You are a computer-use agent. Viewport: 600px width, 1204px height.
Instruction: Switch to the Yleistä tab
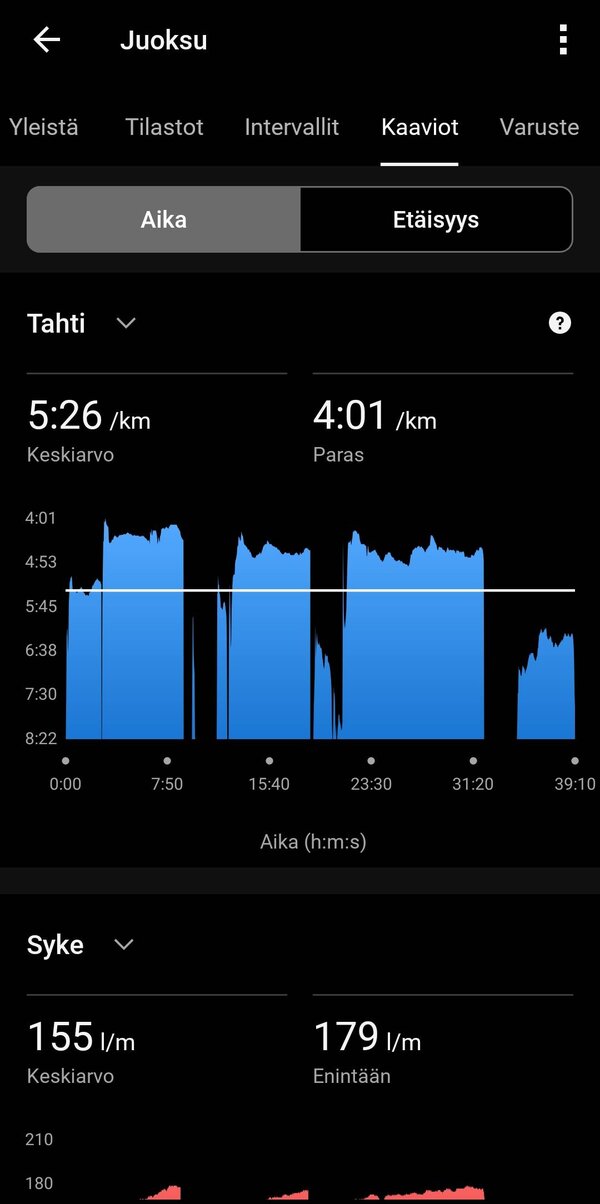[43, 127]
